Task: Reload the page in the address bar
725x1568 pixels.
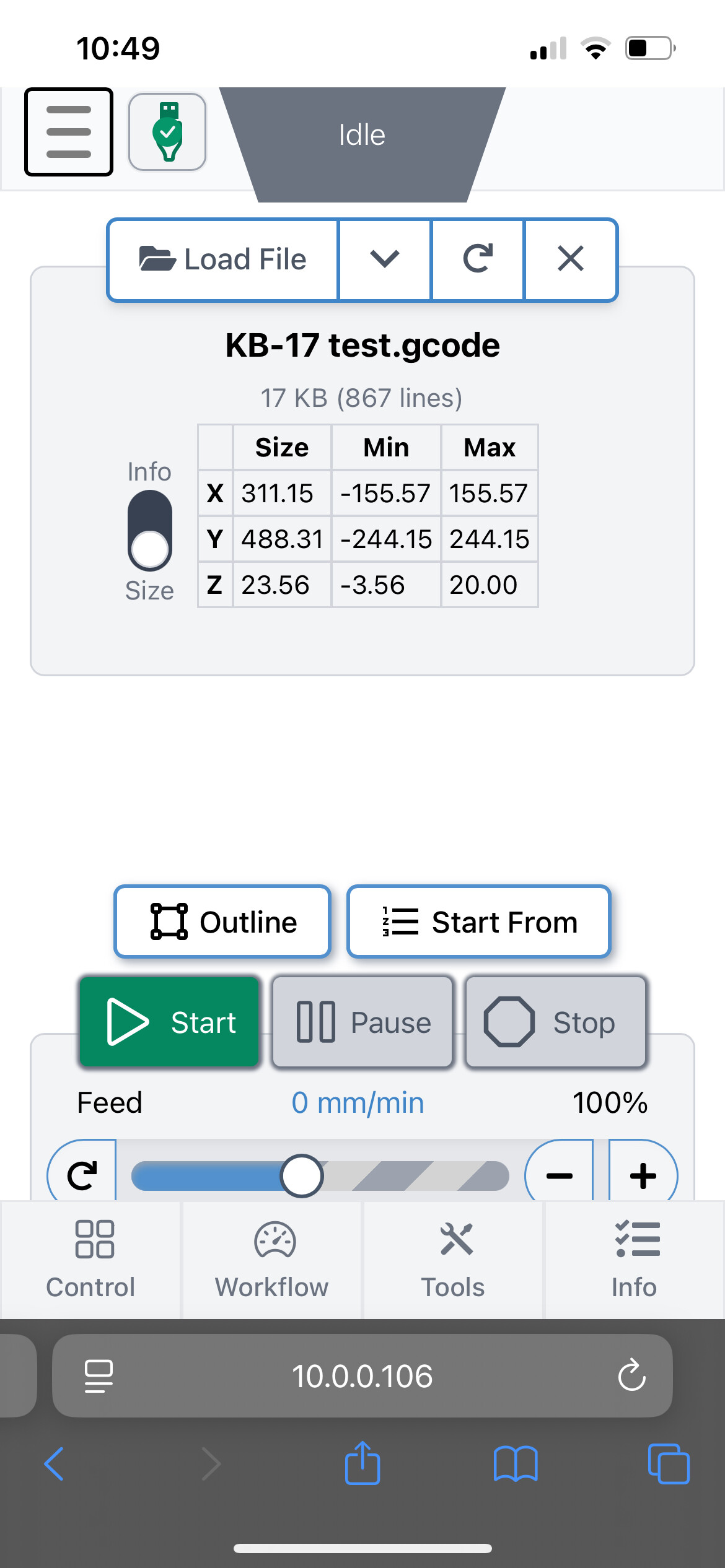Action: [x=631, y=1376]
